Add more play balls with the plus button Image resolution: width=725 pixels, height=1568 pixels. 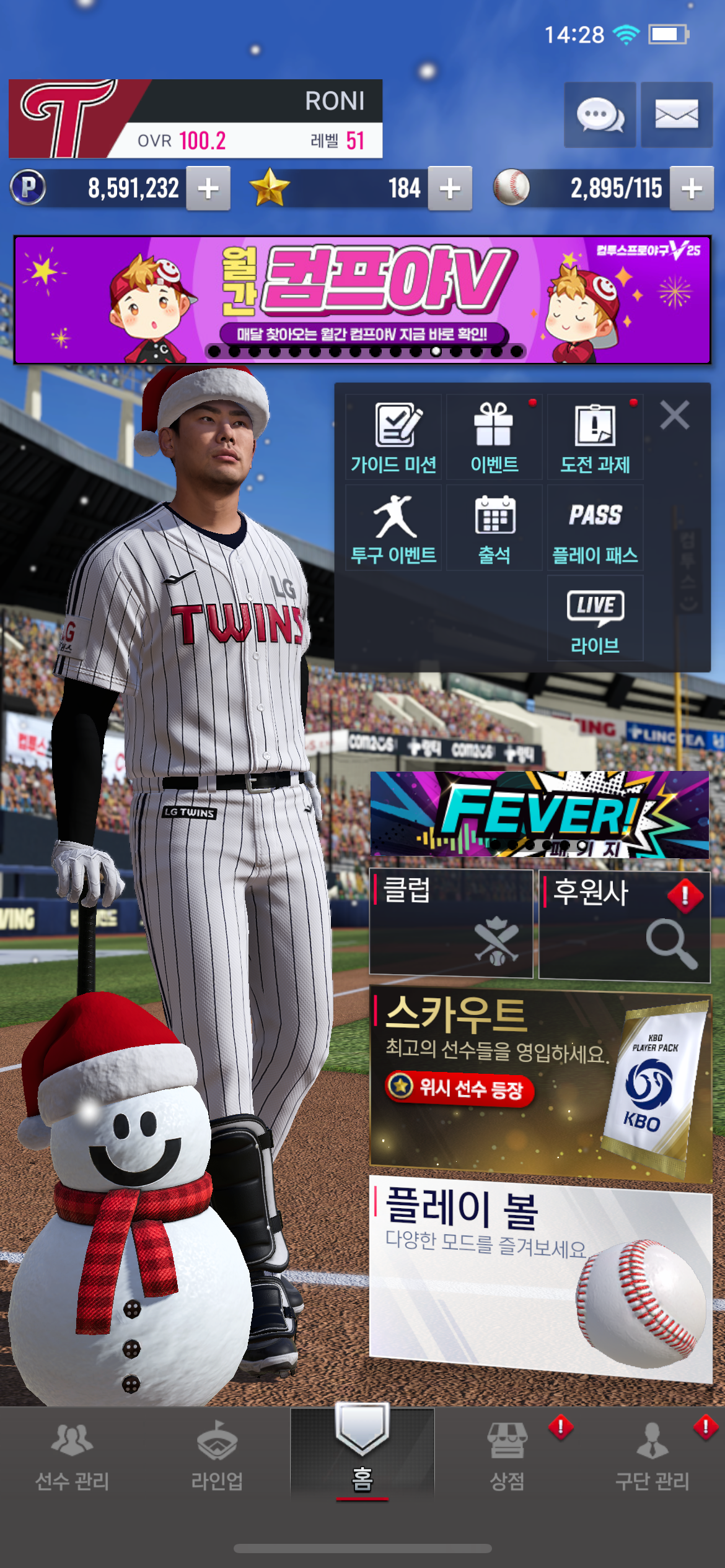[692, 188]
